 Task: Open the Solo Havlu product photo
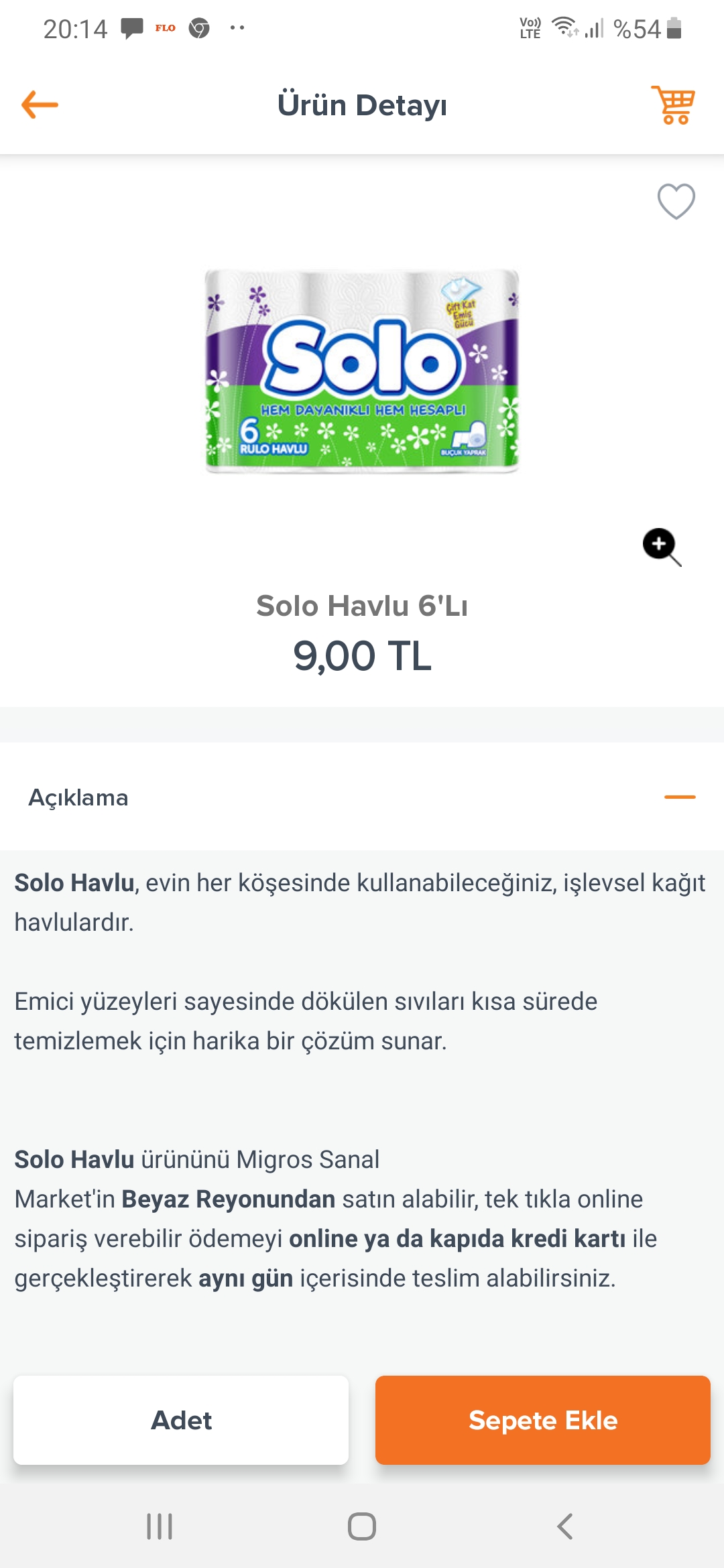click(362, 372)
